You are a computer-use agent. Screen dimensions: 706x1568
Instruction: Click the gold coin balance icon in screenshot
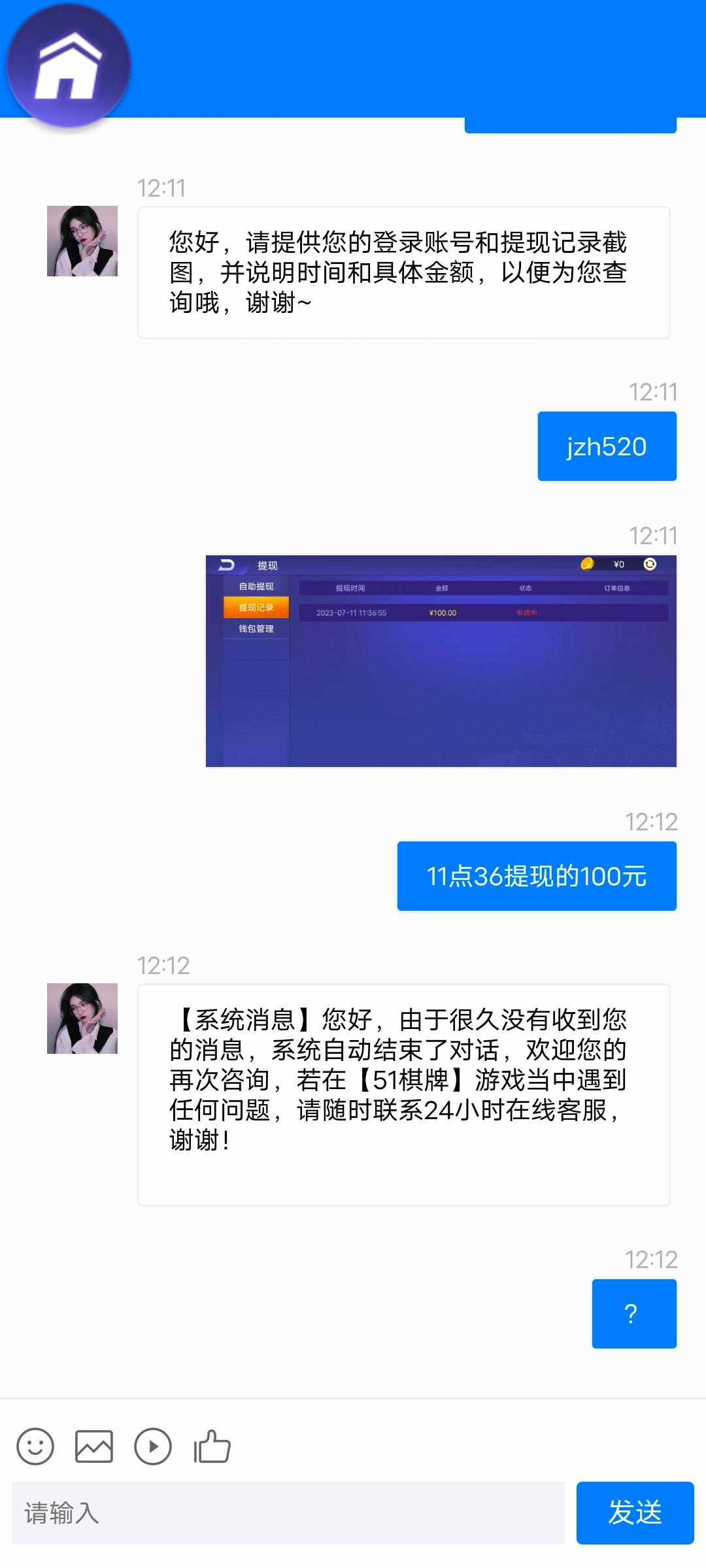click(x=587, y=563)
